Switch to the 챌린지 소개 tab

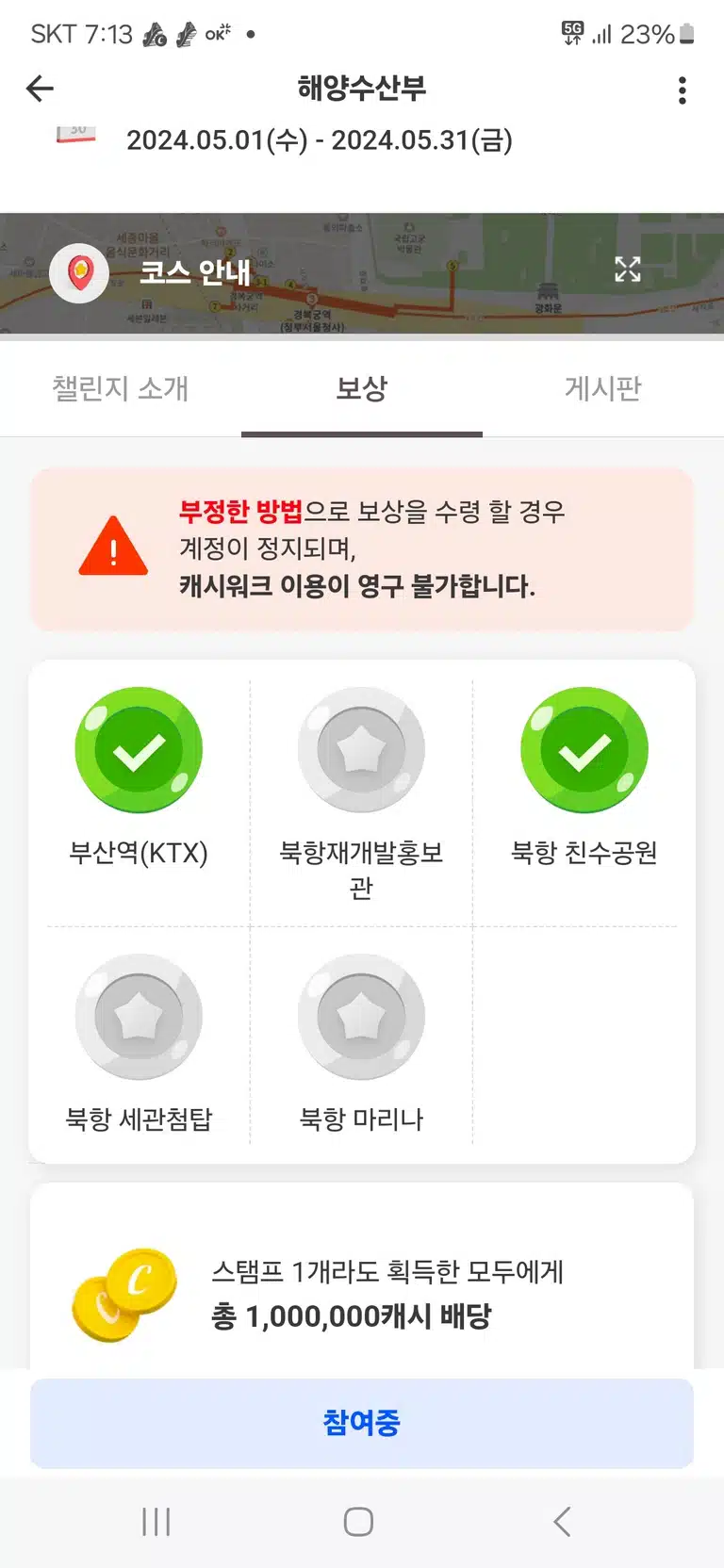121,388
